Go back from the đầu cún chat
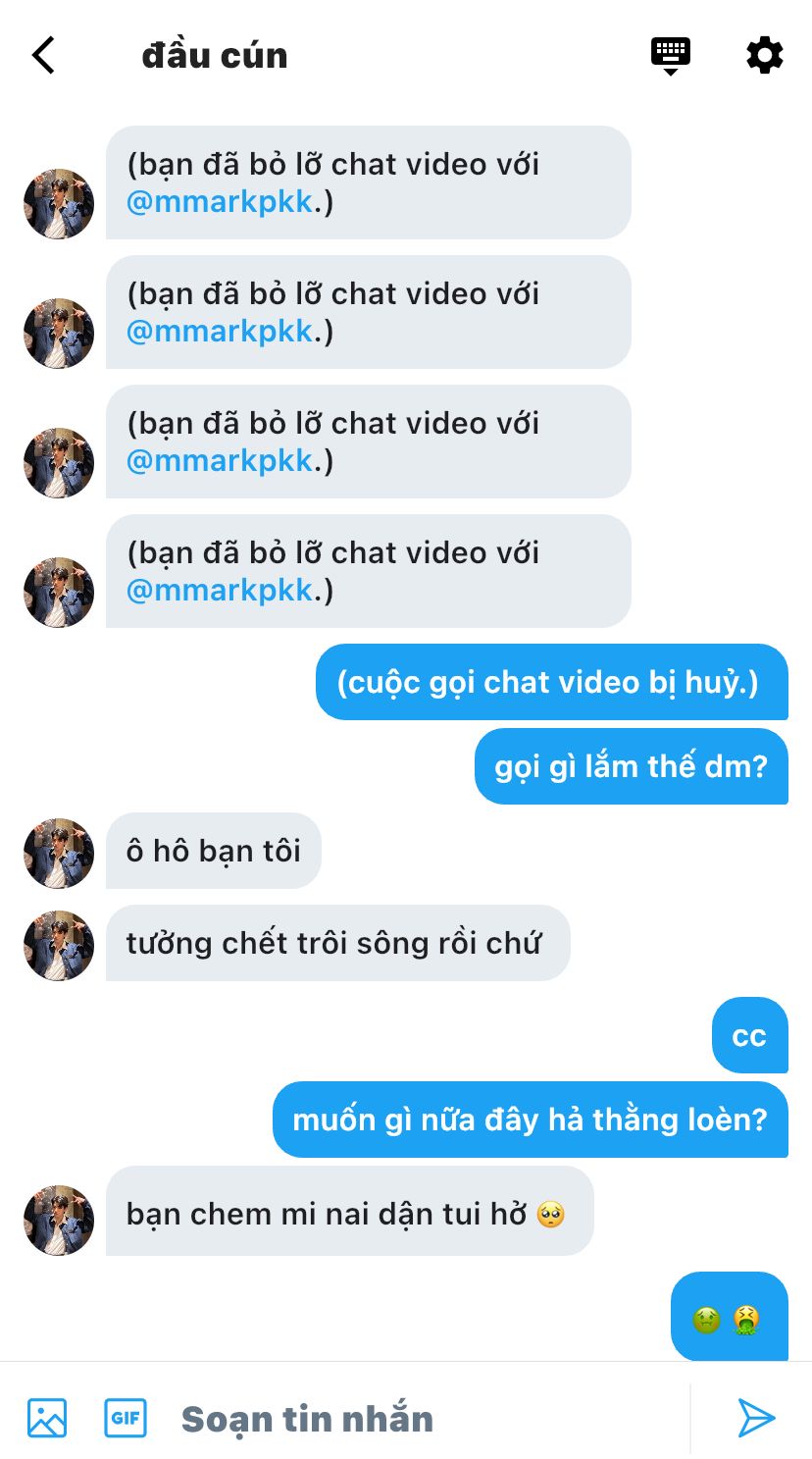 [44, 55]
